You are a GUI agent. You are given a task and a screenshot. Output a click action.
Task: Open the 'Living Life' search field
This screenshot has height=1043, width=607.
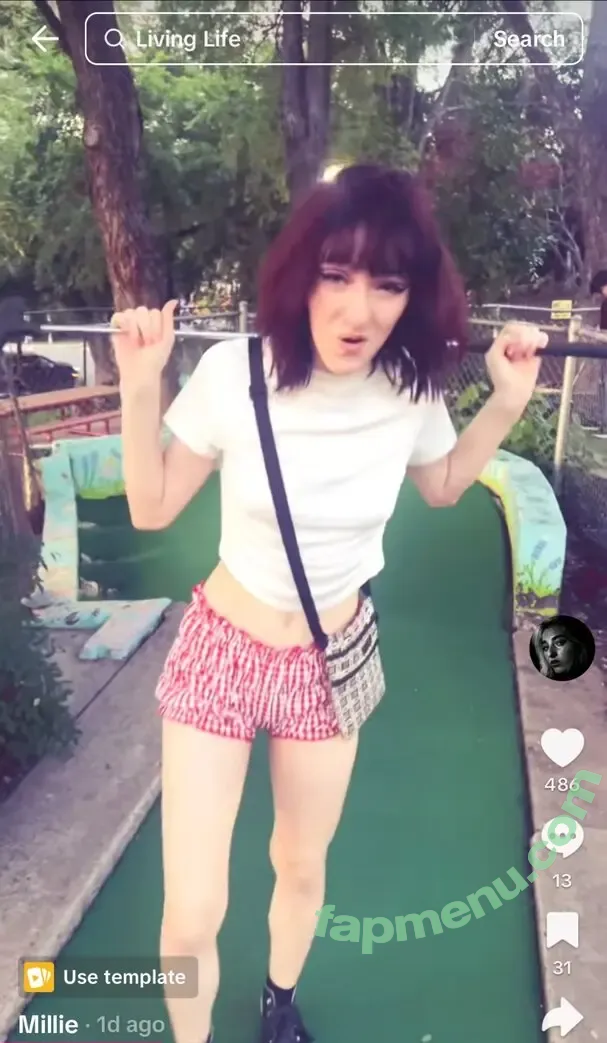280,39
